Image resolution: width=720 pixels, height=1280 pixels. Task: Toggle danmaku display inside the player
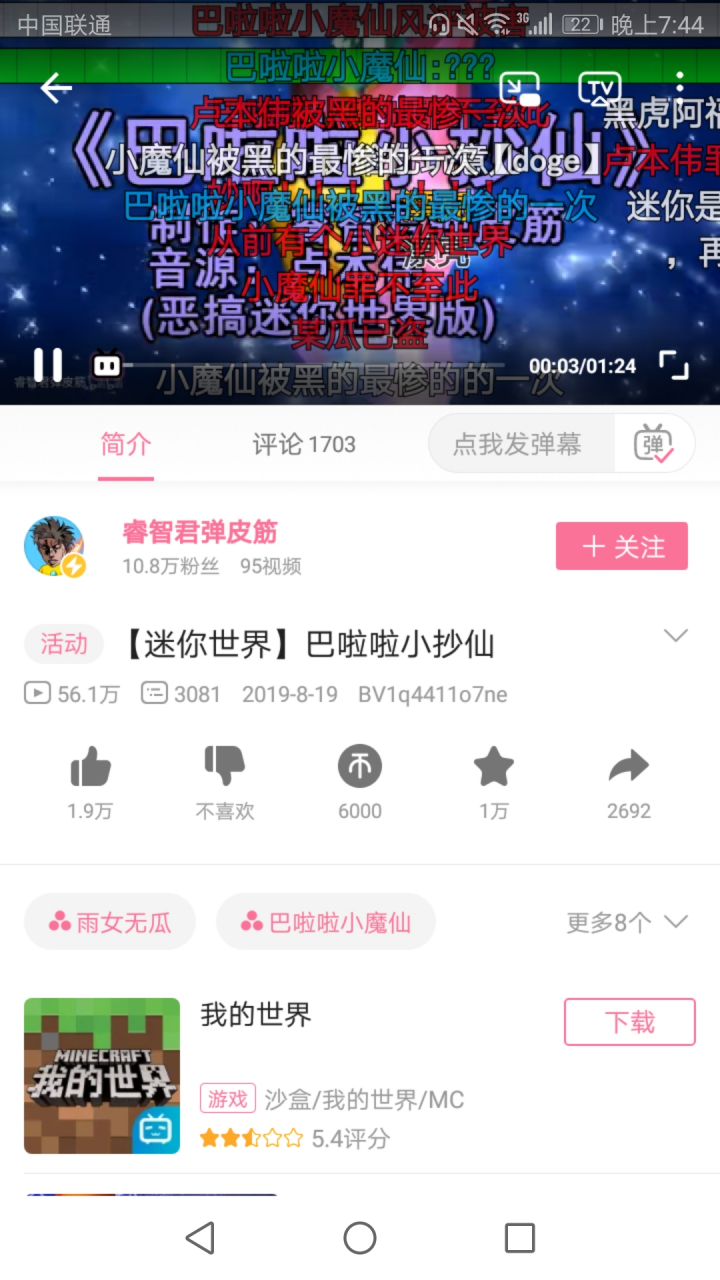coord(107,365)
